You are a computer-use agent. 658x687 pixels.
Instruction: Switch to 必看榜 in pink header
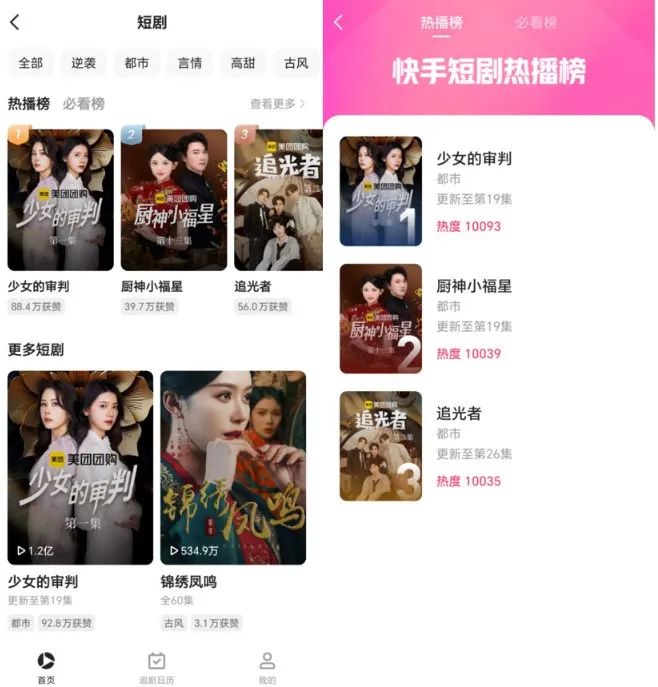pos(536,22)
